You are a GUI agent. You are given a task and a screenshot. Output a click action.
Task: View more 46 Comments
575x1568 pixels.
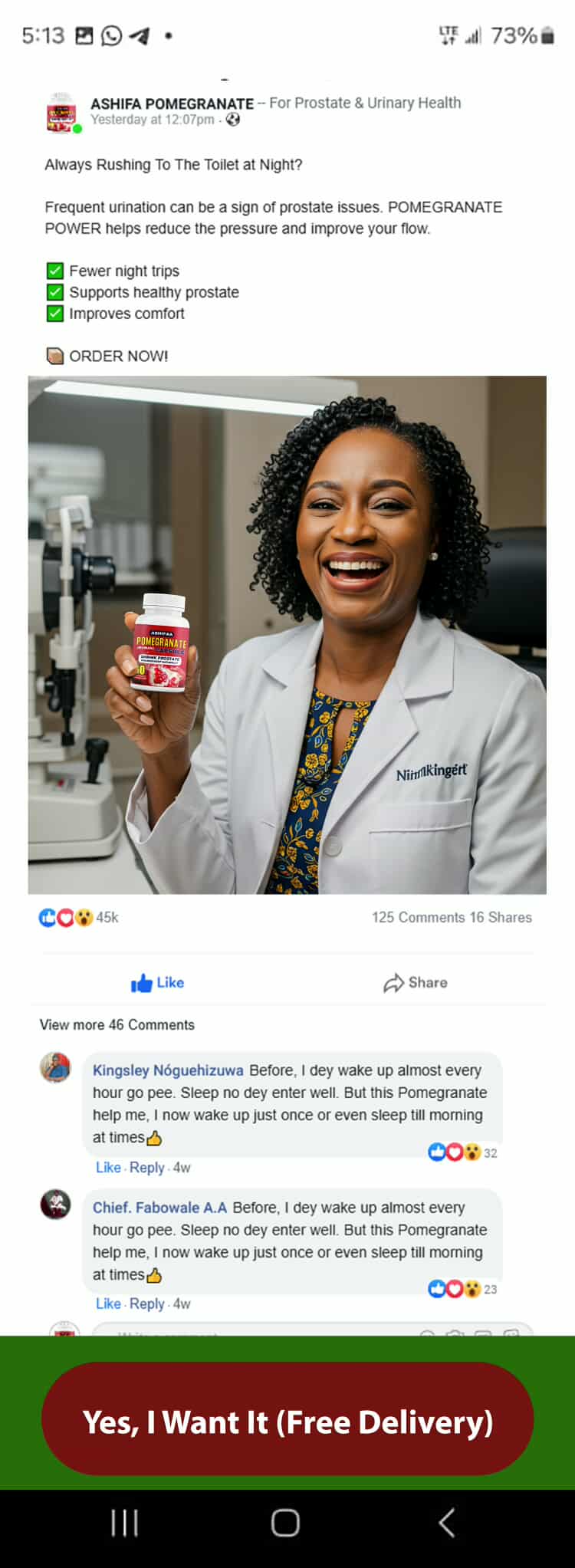click(117, 1025)
